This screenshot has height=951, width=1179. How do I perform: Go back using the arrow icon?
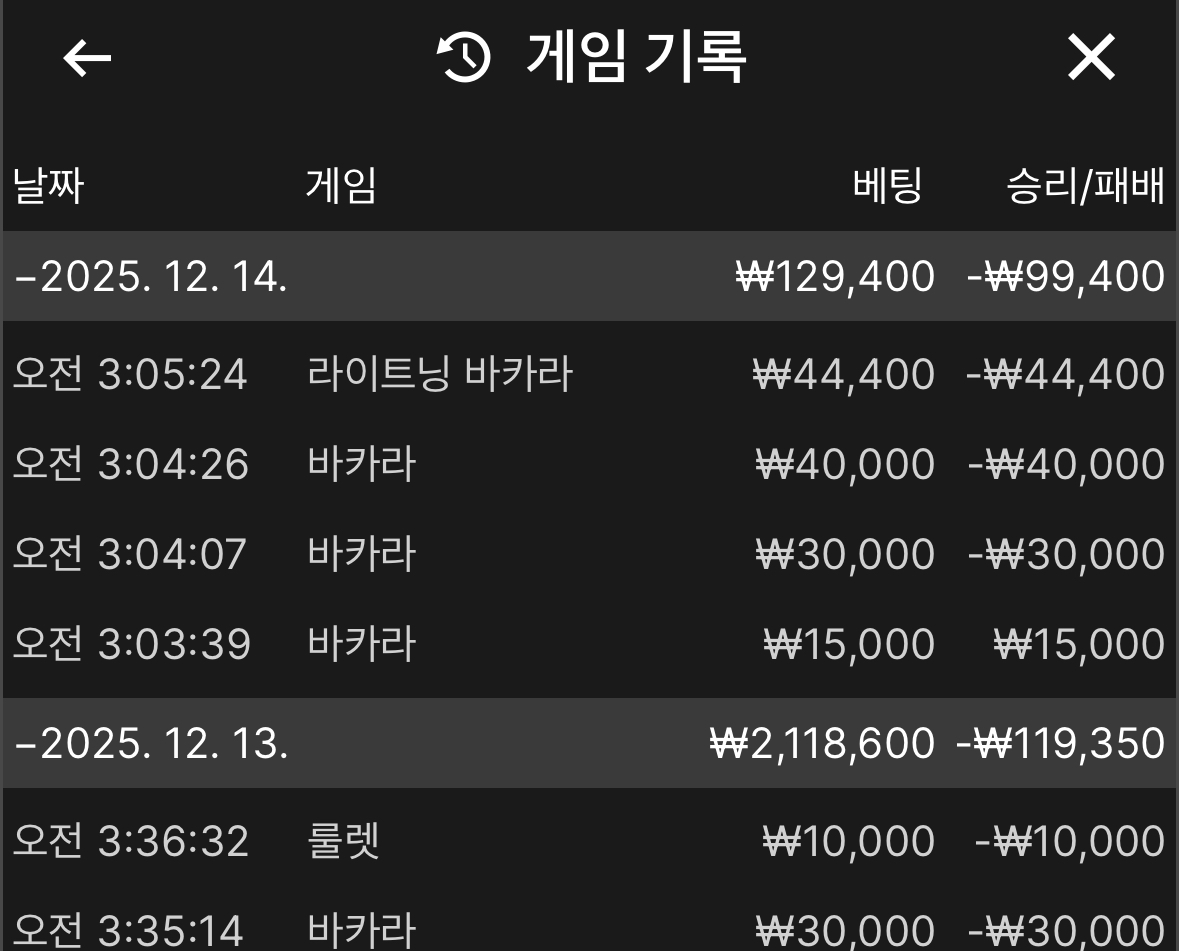[x=87, y=58]
